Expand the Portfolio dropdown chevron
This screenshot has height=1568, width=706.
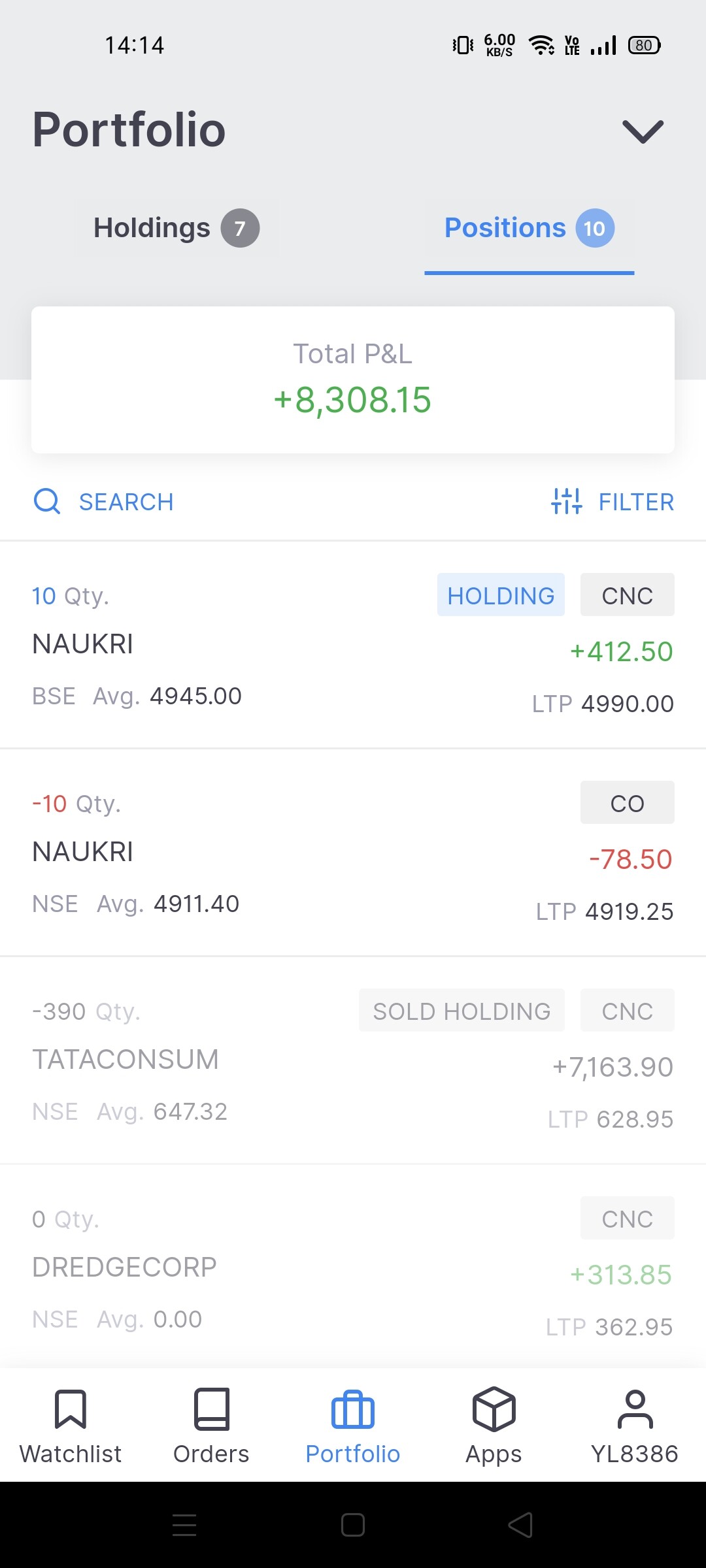[x=643, y=131]
